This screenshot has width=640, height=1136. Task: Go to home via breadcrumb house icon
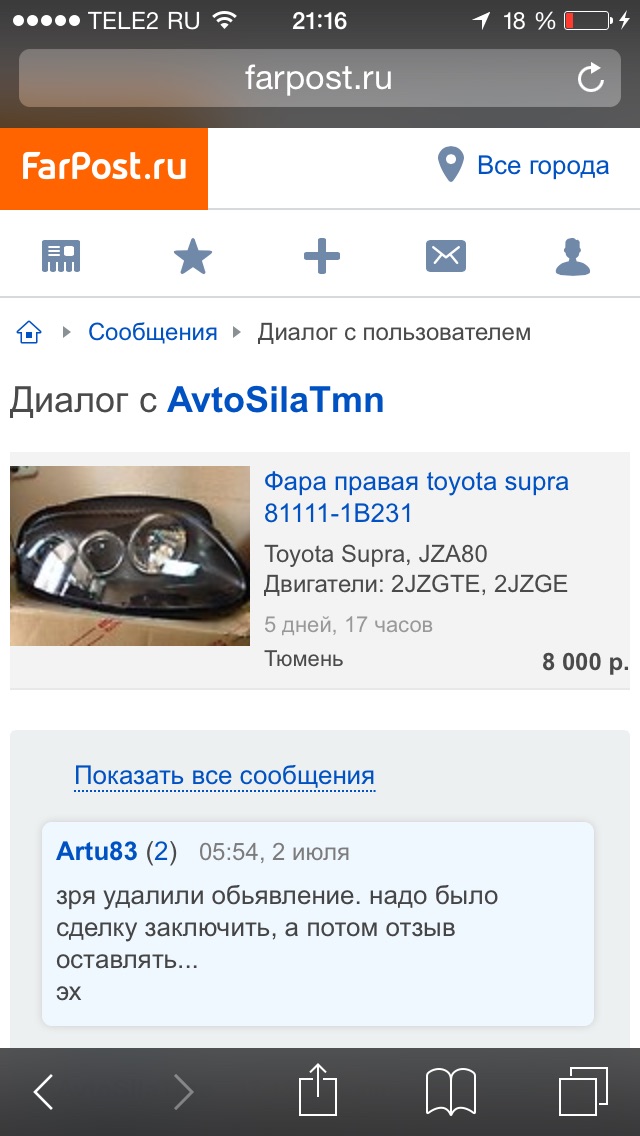29,332
